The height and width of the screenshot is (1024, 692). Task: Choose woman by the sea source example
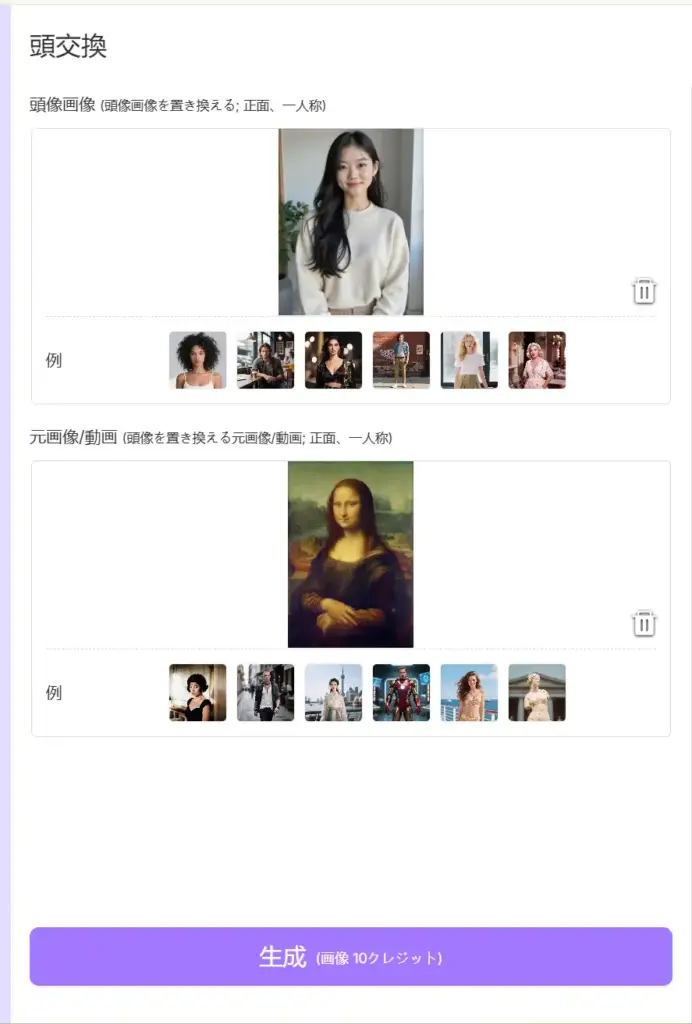tap(469, 692)
